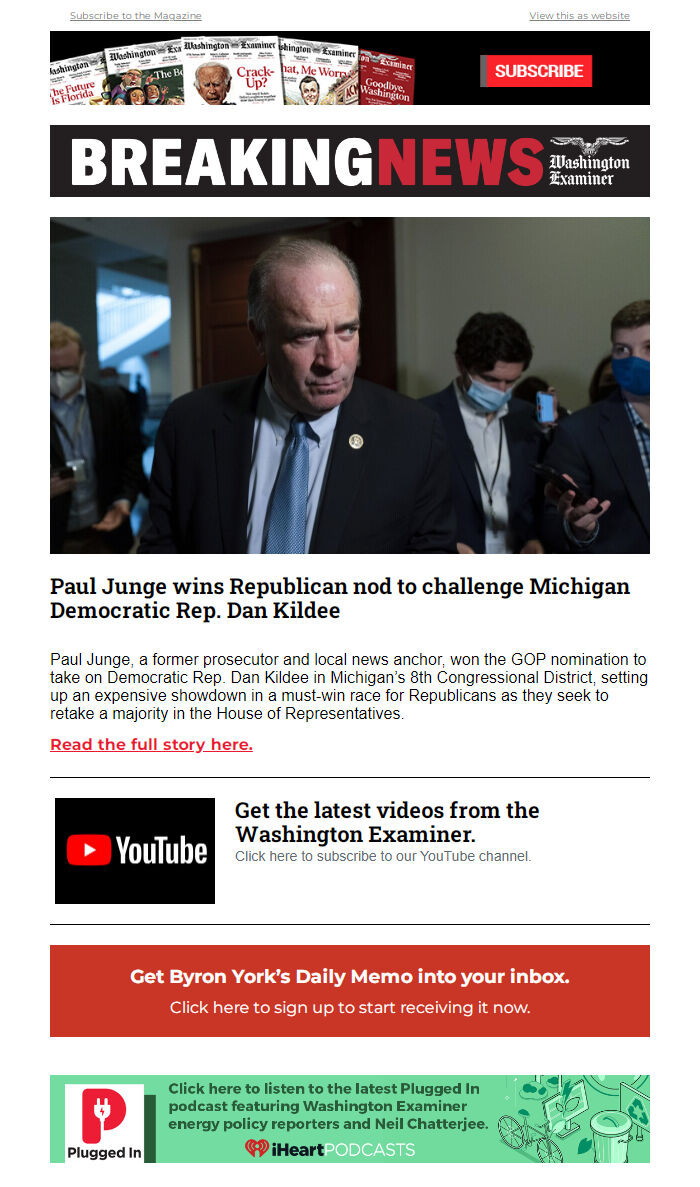Tap Read the full story here
This screenshot has height=1187, width=700.
pyautogui.click(x=151, y=744)
